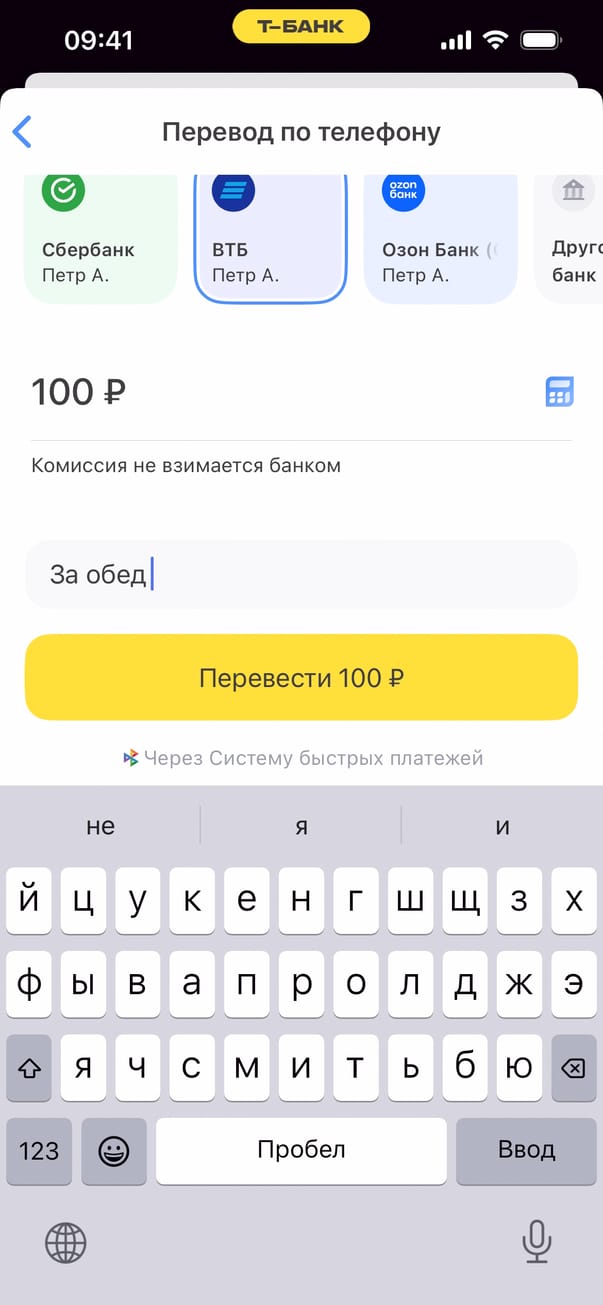
Task: Hit the Ввод key on the keyboard
Action: 526,1151
